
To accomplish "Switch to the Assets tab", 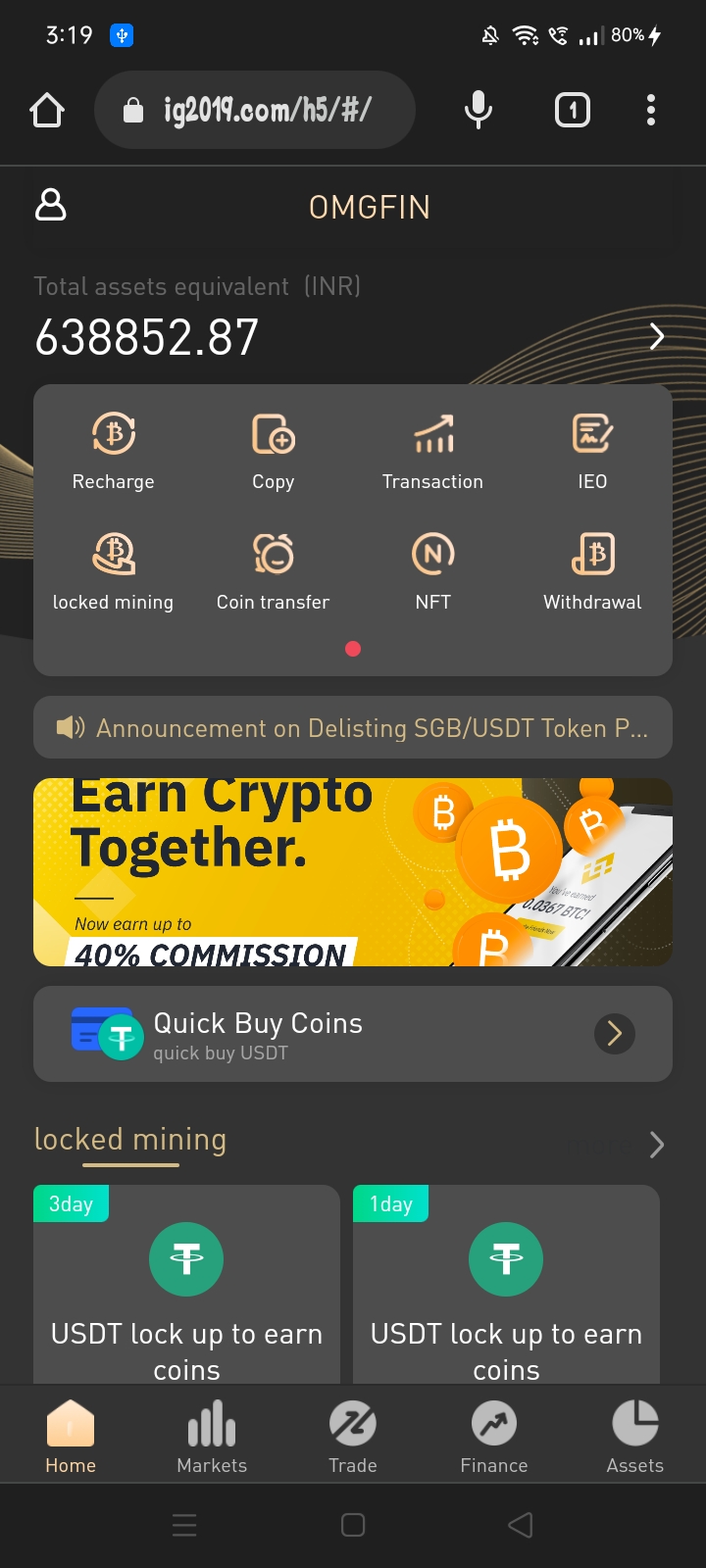I will (635, 1437).
